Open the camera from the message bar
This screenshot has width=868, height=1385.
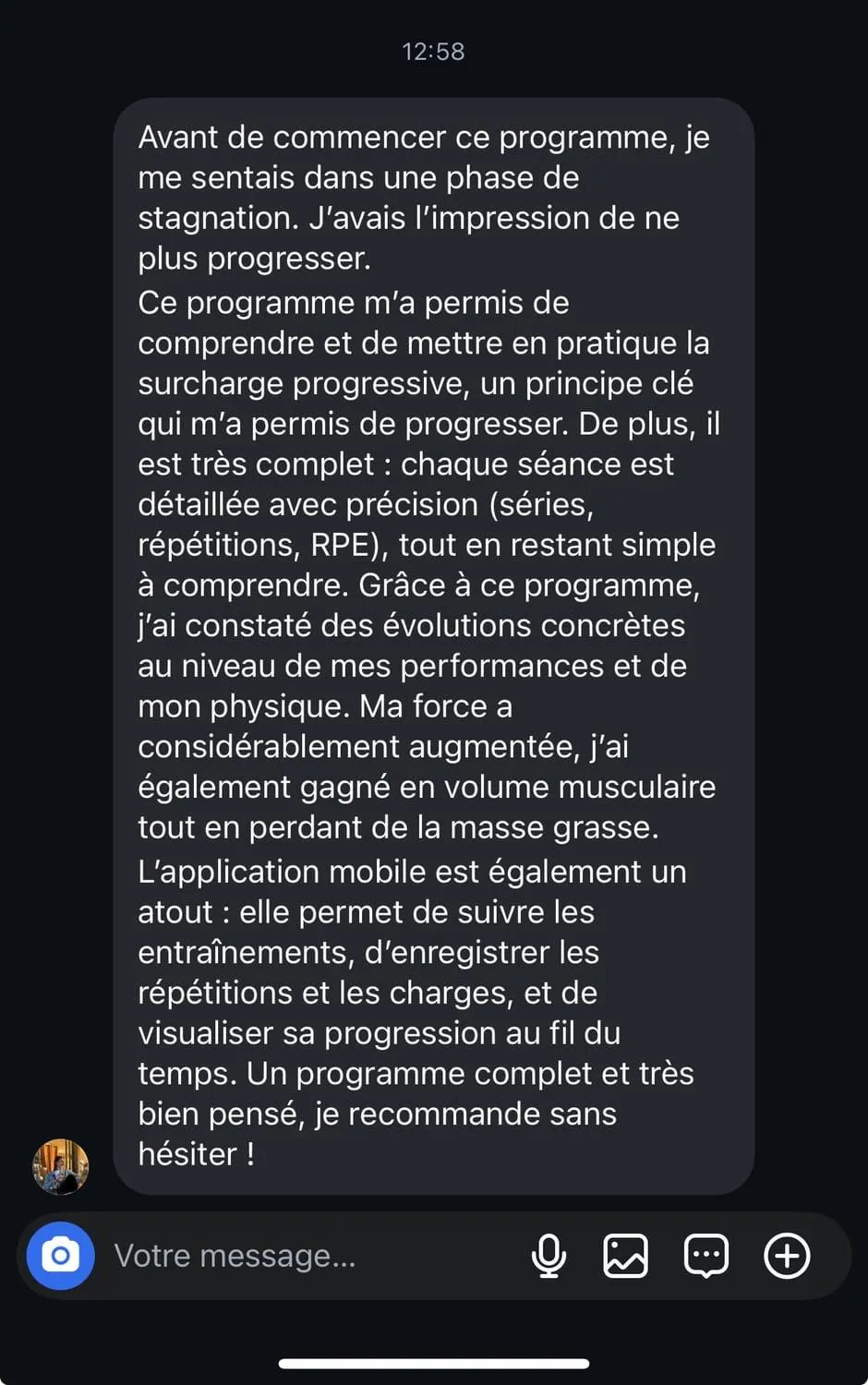[x=61, y=1256]
